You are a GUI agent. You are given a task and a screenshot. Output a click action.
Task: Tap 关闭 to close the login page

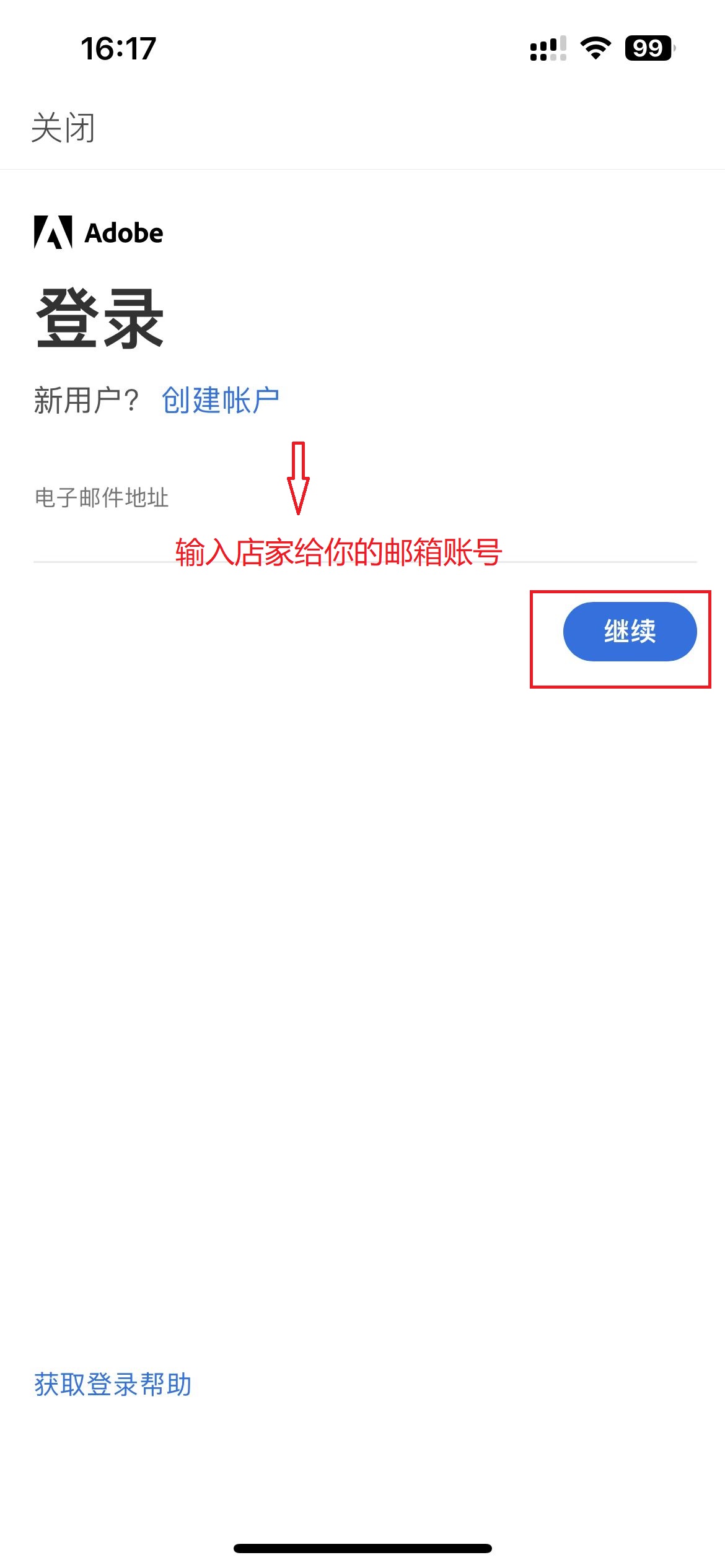click(63, 128)
